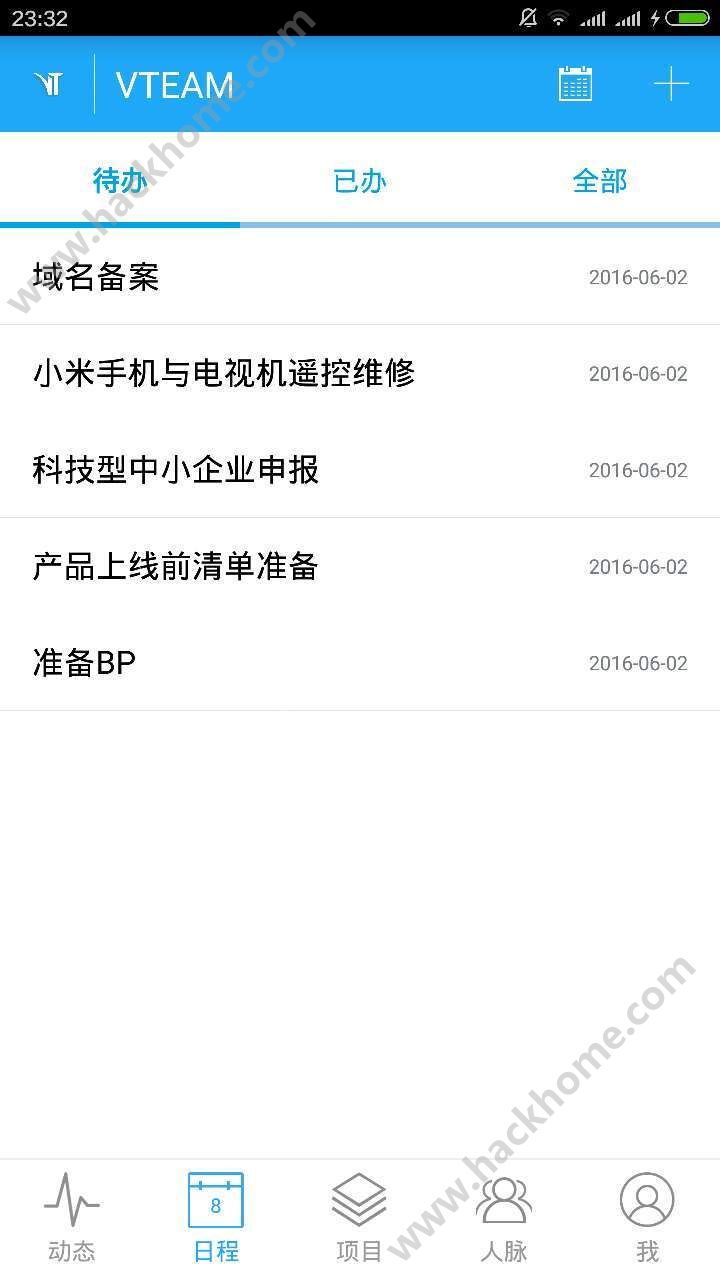Image resolution: width=720 pixels, height=1280 pixels.
Task: Go to the 动态 tab
Action: coord(72,1217)
